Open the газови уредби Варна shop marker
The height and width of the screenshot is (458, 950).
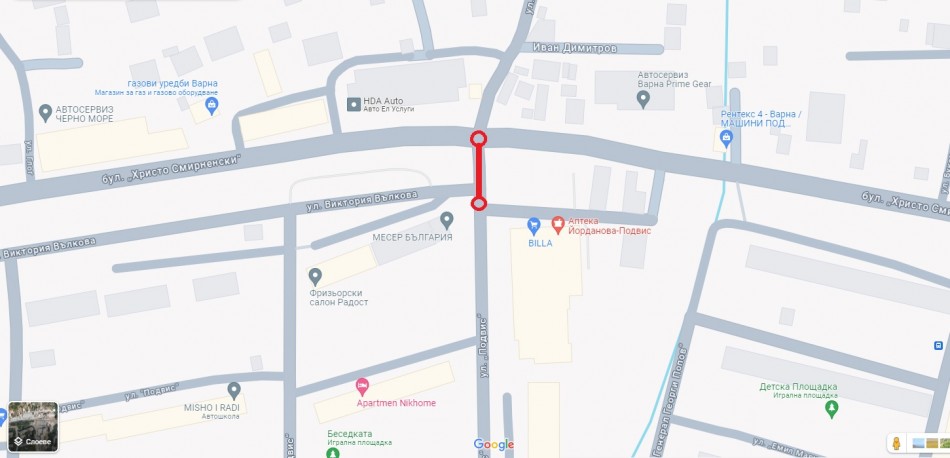tap(211, 105)
